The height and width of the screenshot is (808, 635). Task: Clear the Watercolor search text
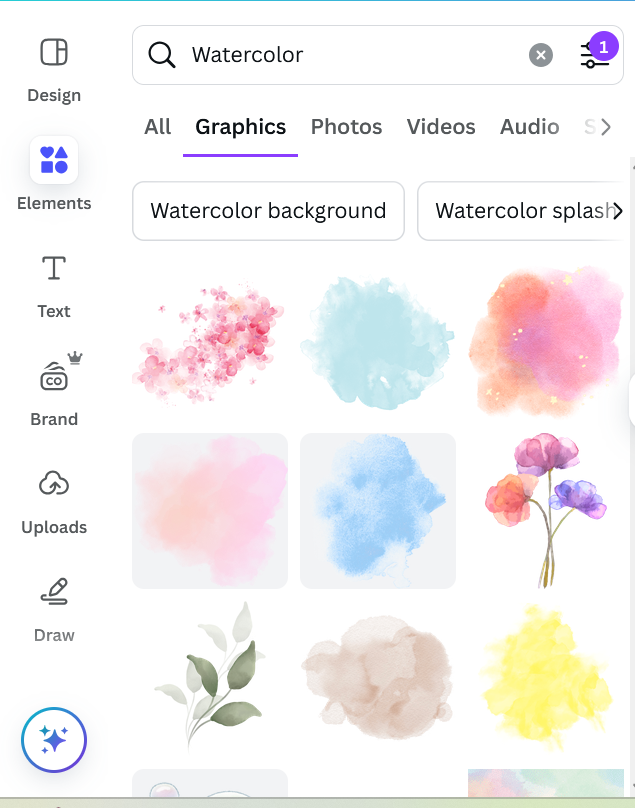click(x=541, y=55)
